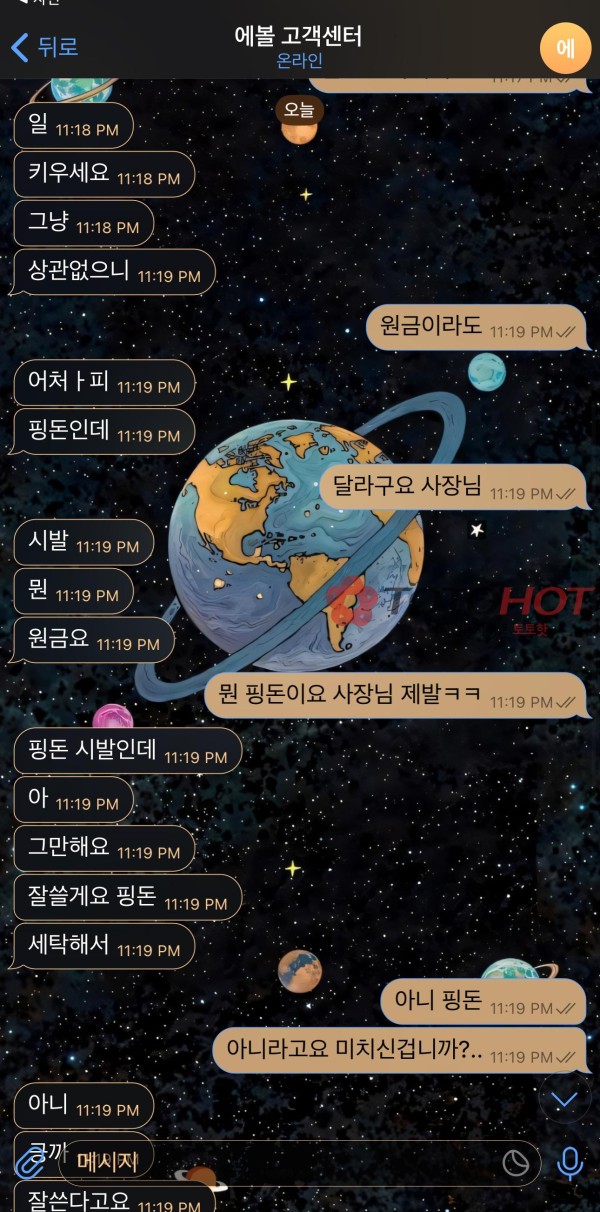Image resolution: width=600 pixels, height=1212 pixels.
Task: Record a voice message with microphone
Action: click(x=570, y=1163)
